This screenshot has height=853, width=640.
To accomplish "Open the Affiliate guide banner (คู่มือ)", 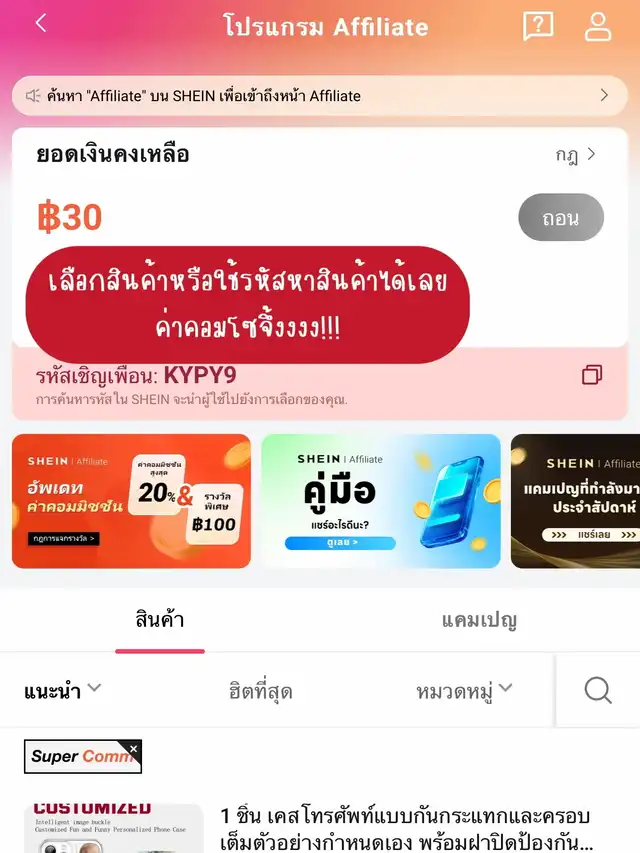I will coord(380,501).
